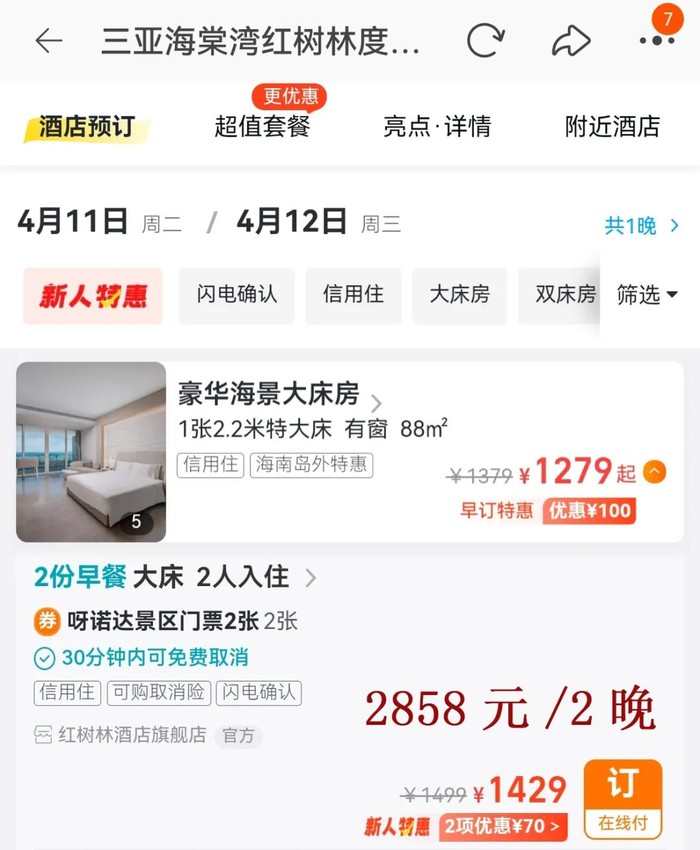Filter by 闪电确认
The width and height of the screenshot is (700, 850).
(x=237, y=295)
